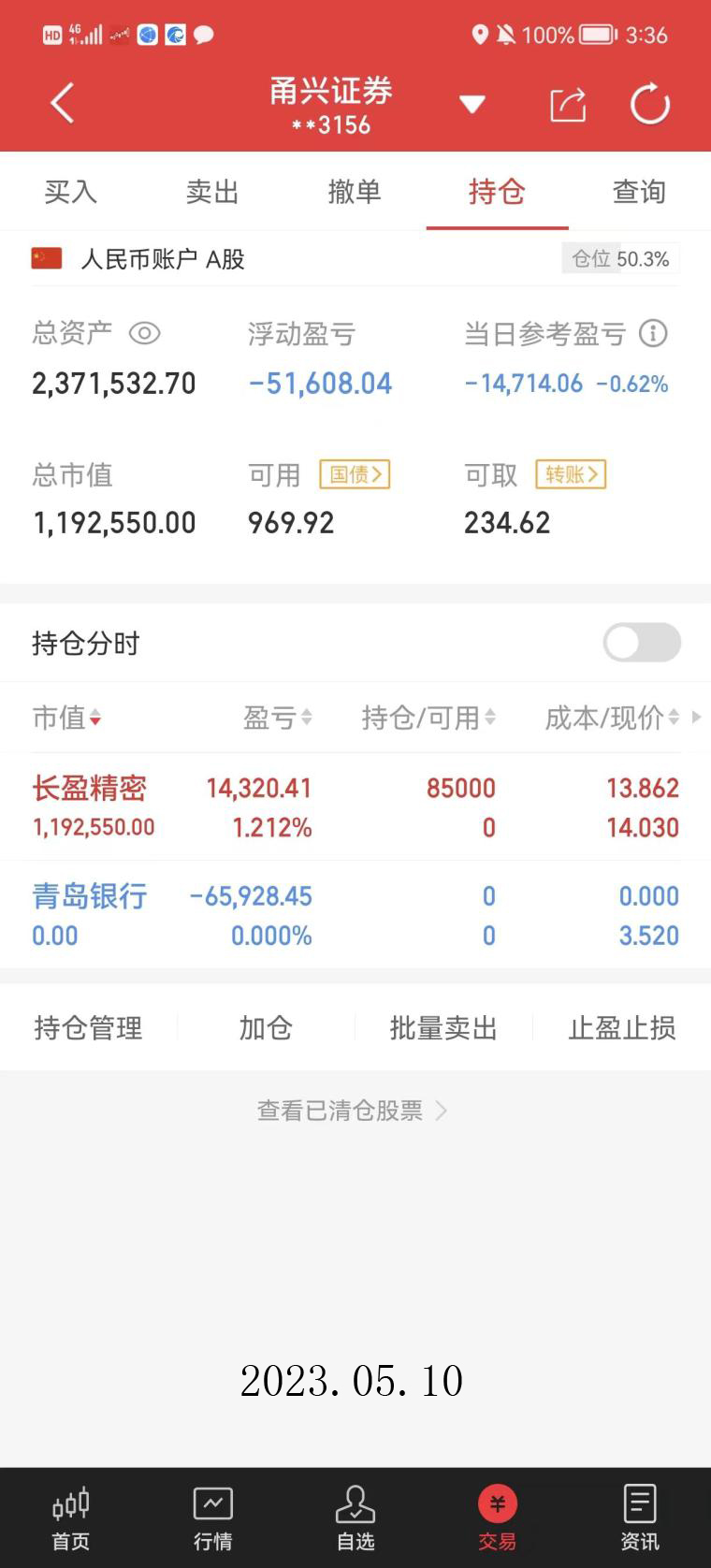Image resolution: width=711 pixels, height=1568 pixels.
Task: Sort holdings by 盈亏
Action: click(x=277, y=718)
